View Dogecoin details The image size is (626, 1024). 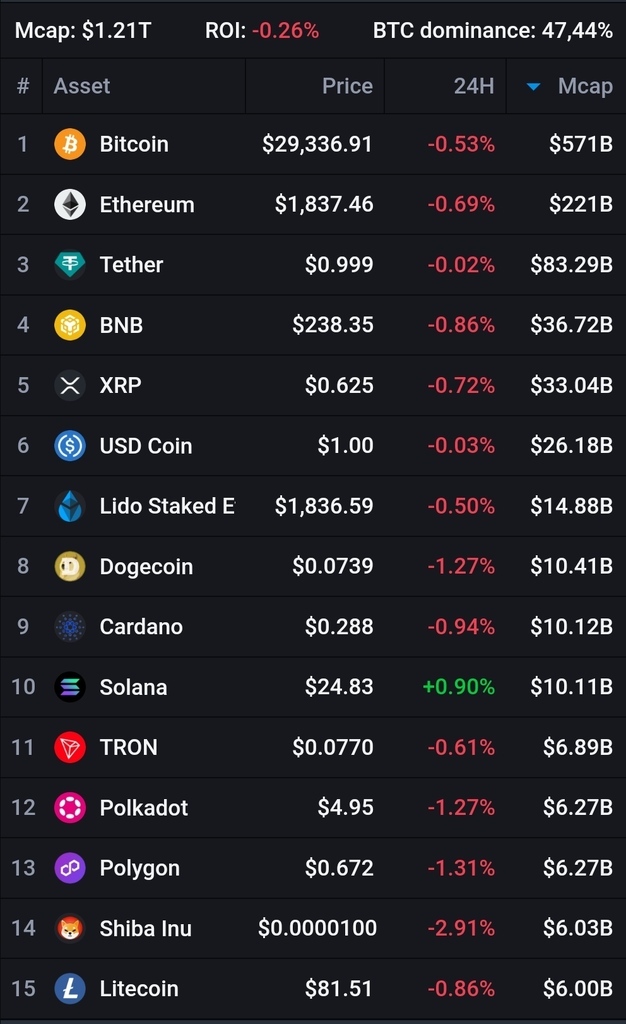(x=313, y=566)
